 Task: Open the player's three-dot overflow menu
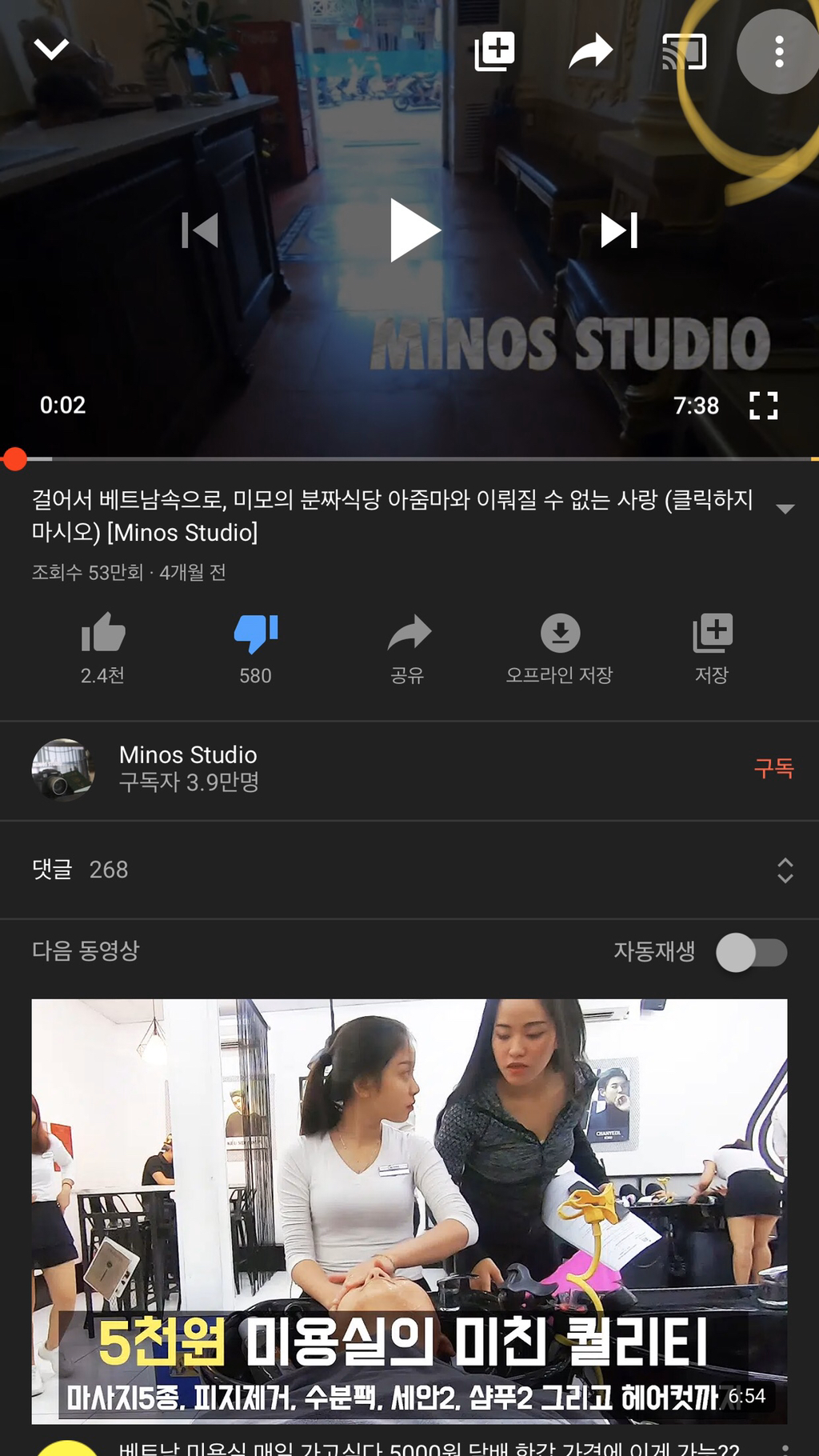[x=778, y=51]
